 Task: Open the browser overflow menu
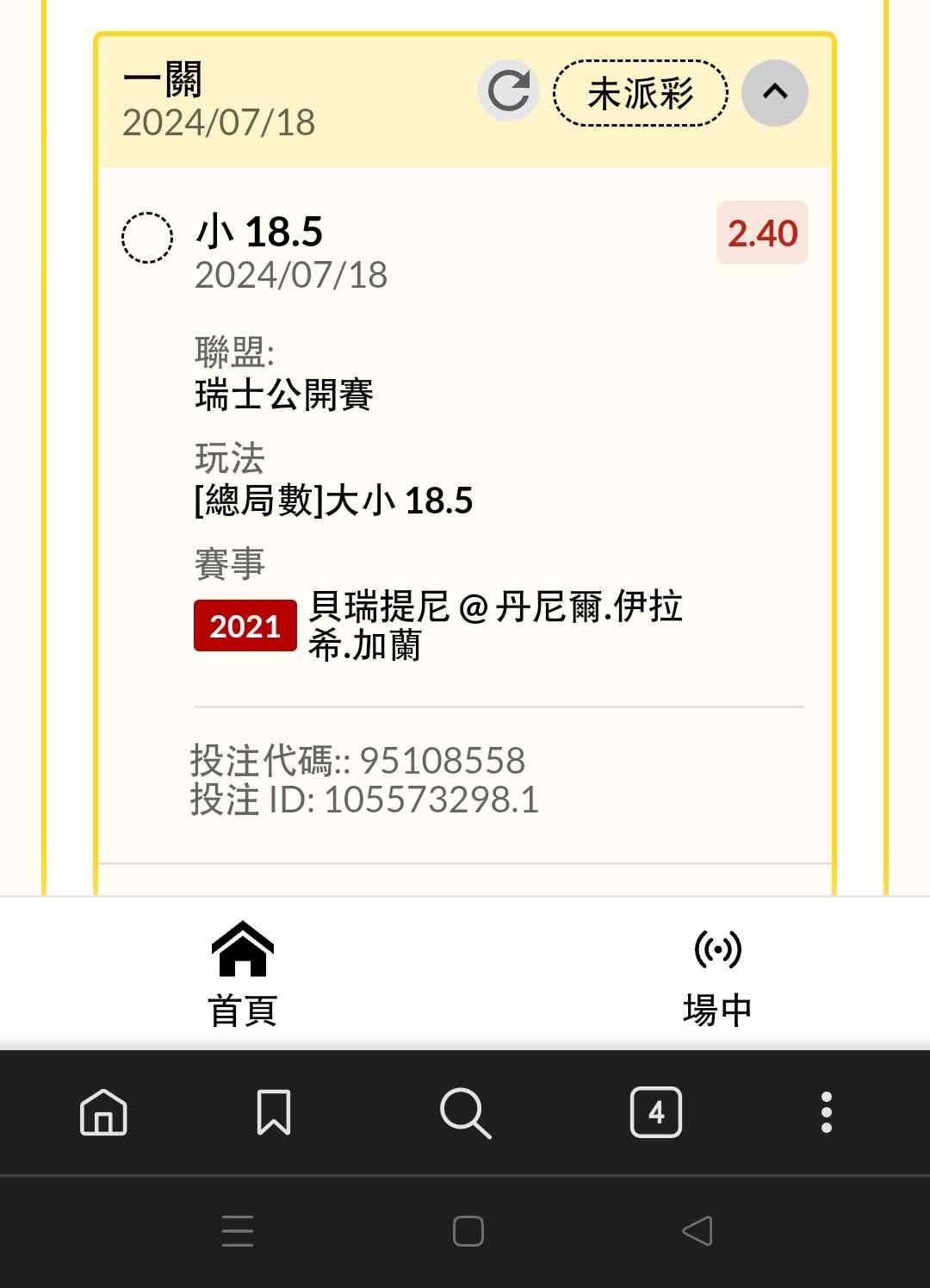(827, 1112)
